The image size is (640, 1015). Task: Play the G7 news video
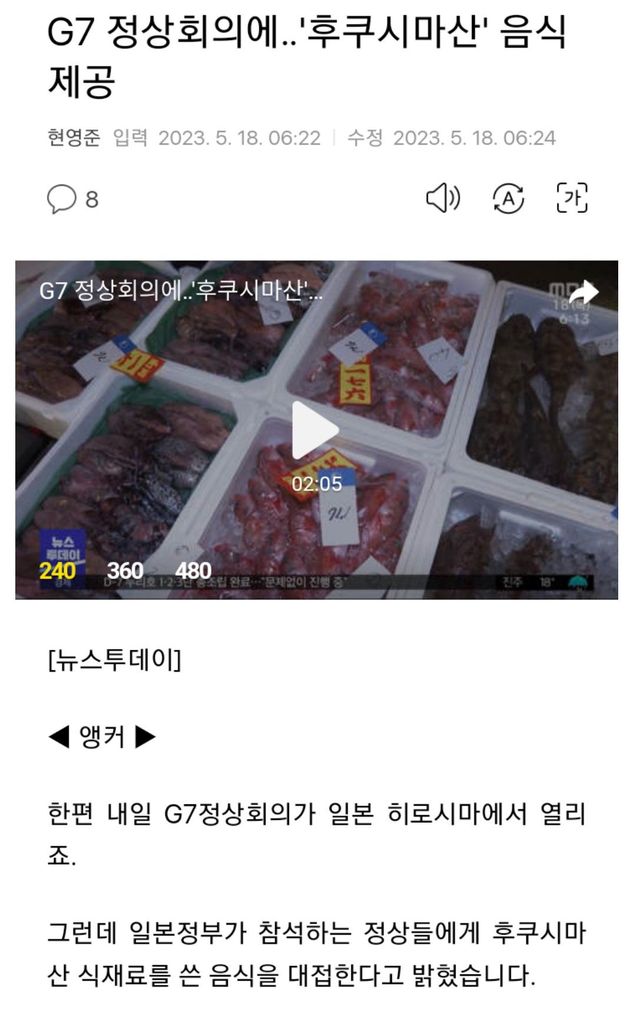coord(315,430)
